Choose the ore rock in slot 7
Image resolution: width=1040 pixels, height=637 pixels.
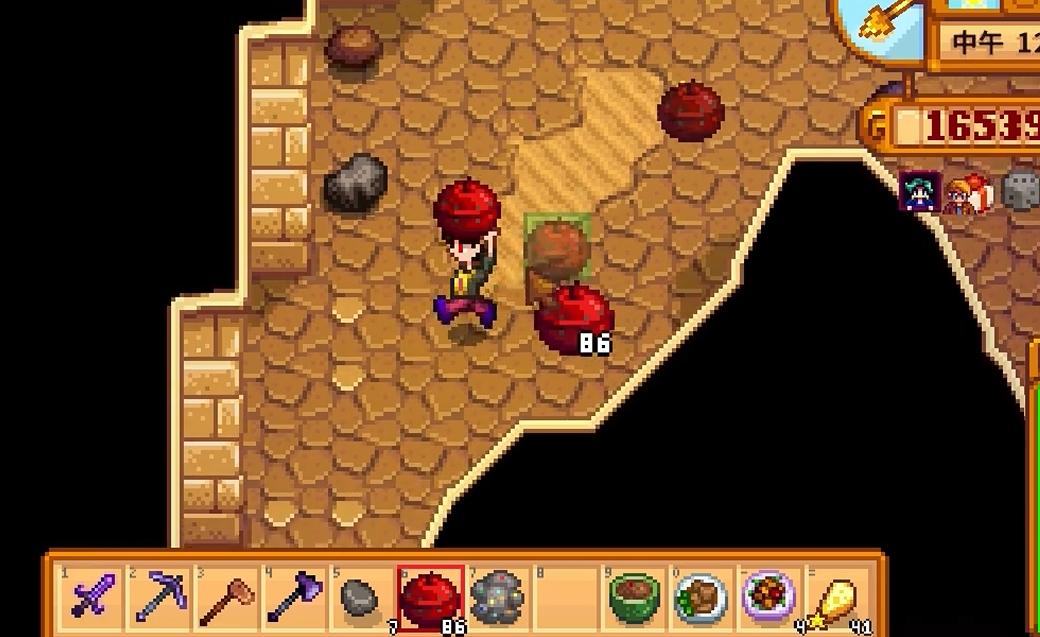pos(497,597)
